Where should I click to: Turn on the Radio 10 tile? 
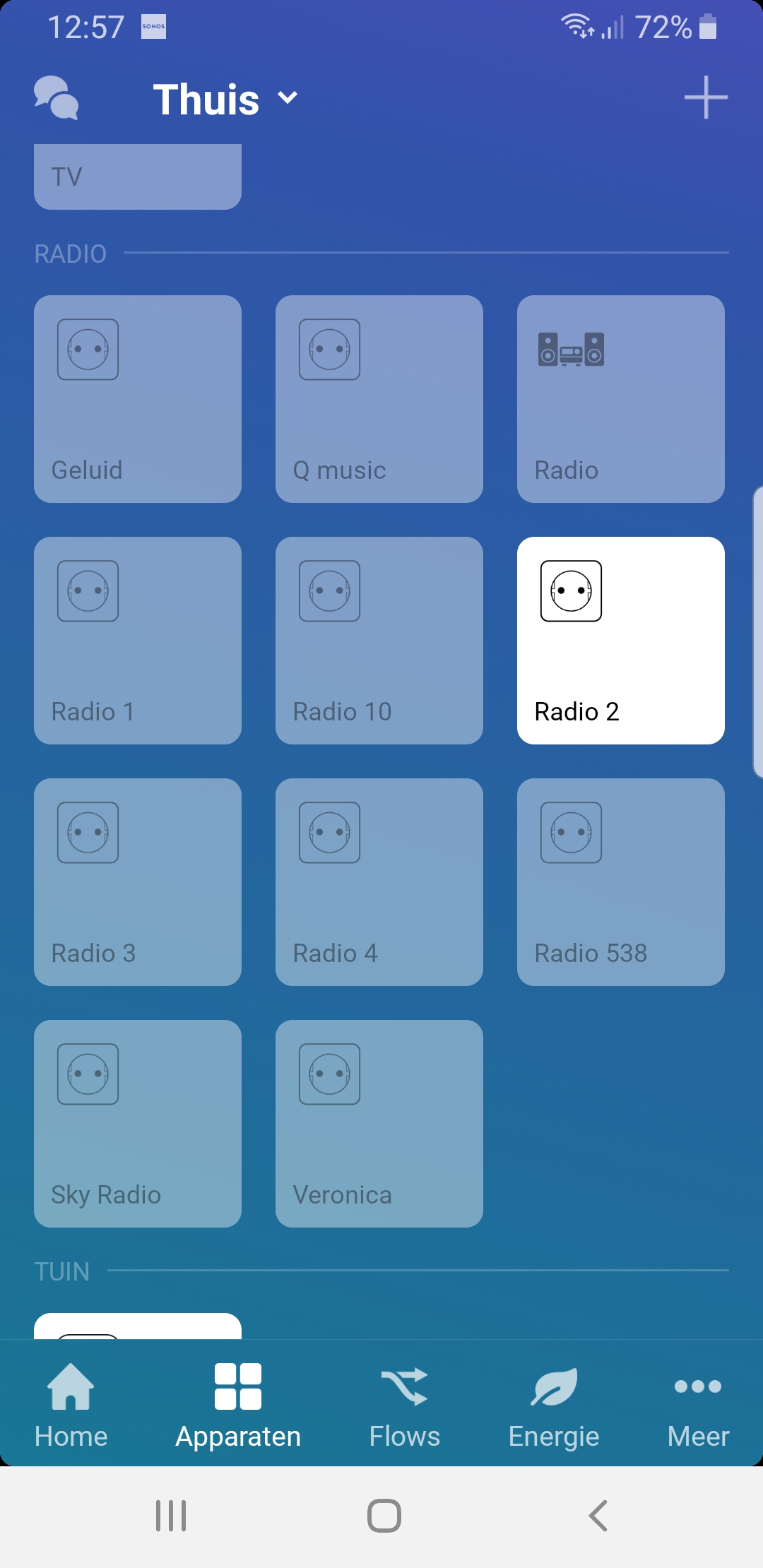[379, 641]
